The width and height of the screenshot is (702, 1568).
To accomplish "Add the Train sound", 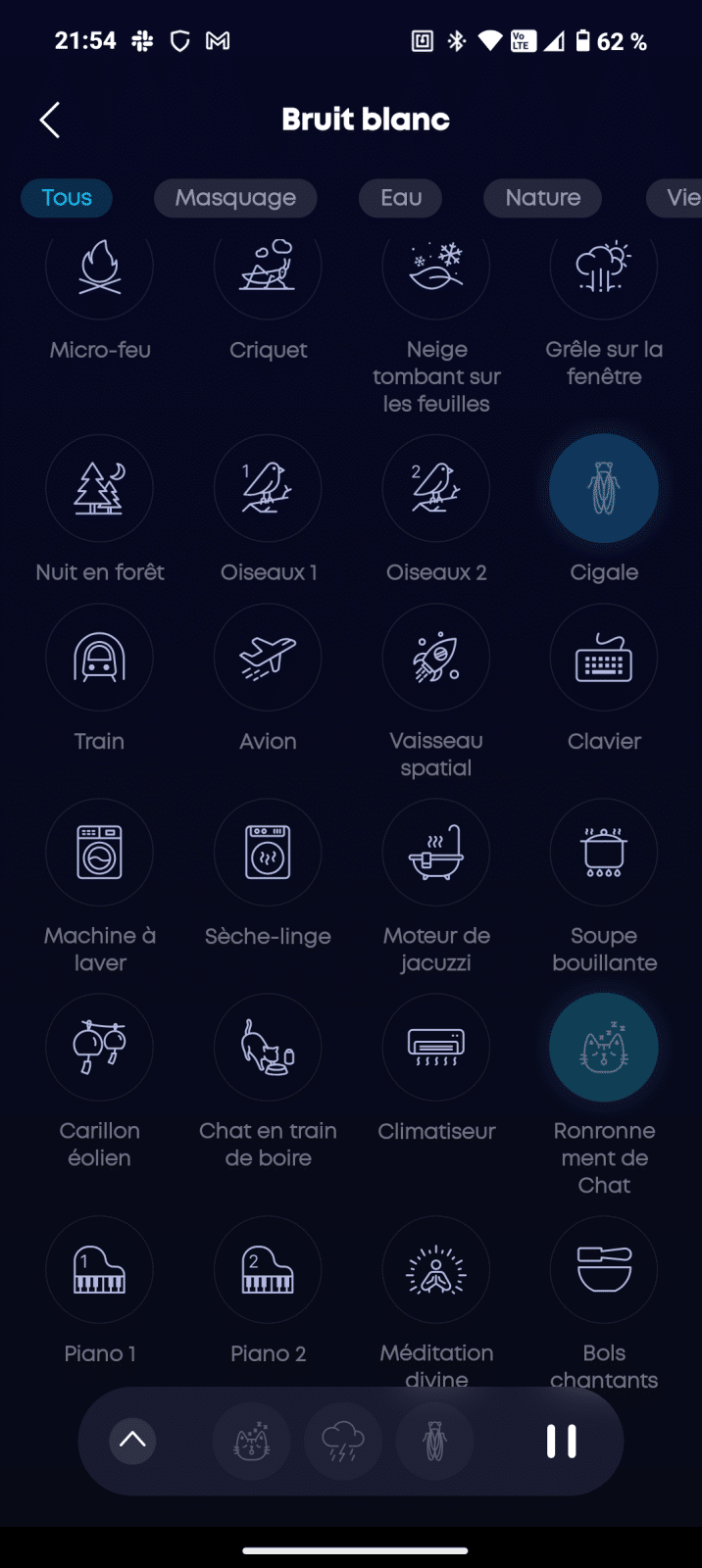I will coord(99,657).
